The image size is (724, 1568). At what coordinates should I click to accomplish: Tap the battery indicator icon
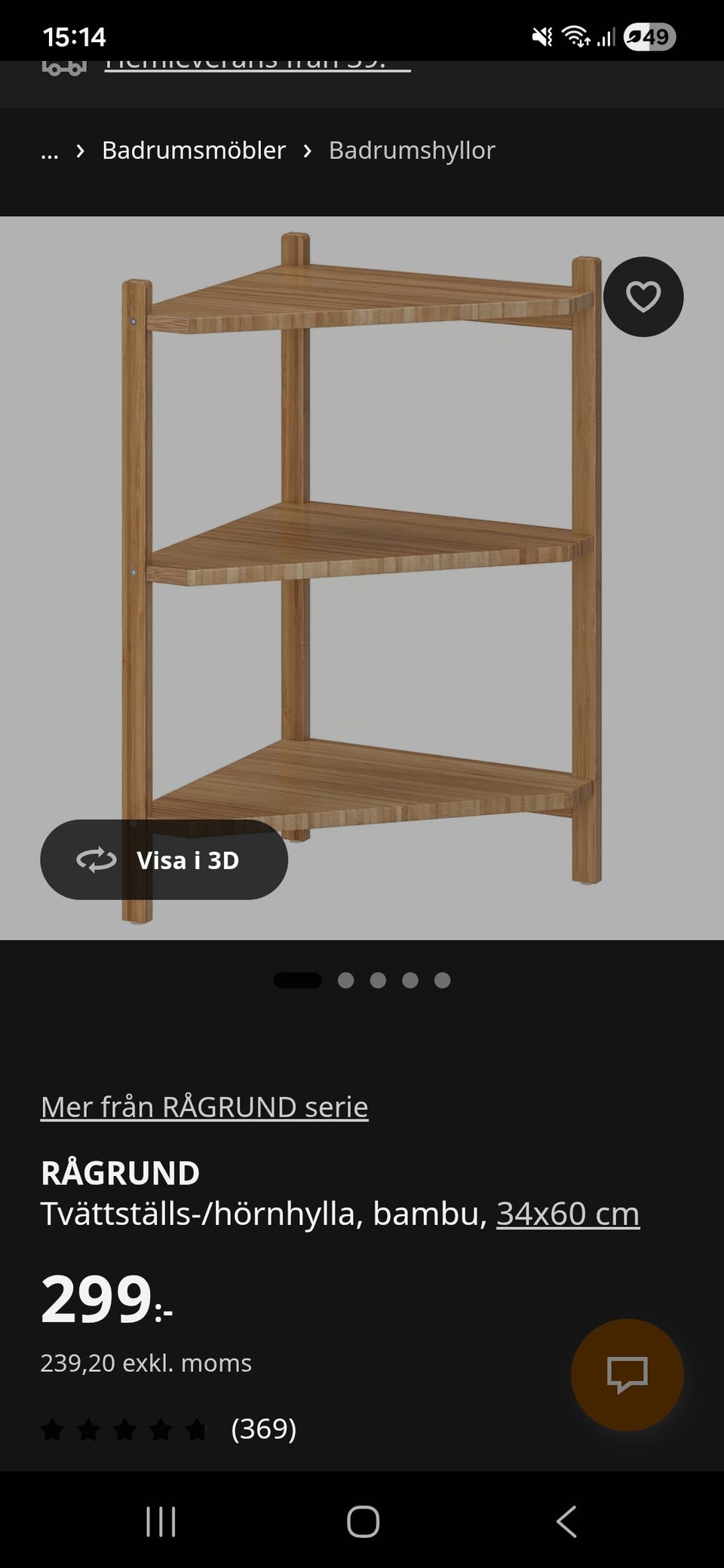[648, 35]
